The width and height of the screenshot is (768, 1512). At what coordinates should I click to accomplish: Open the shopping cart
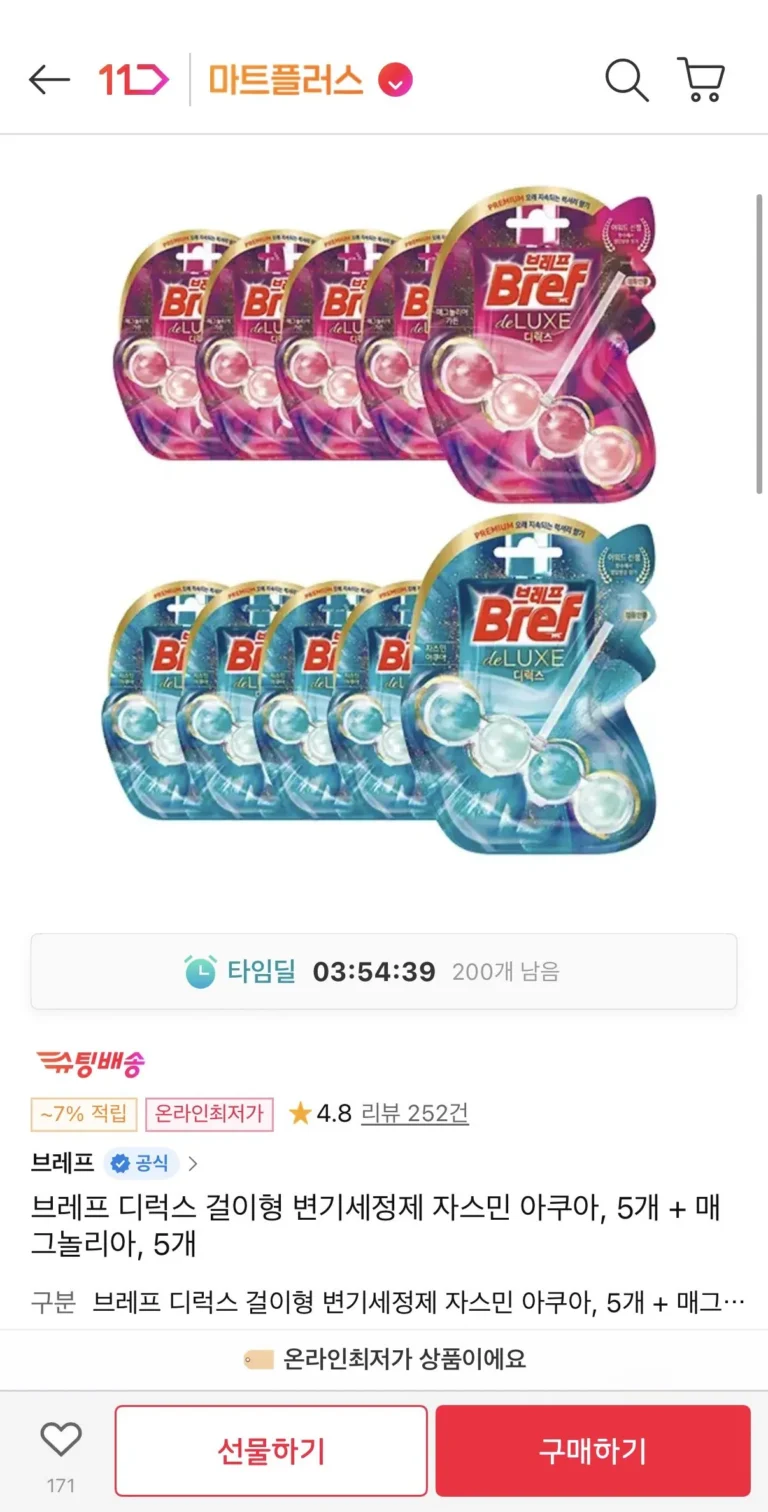click(x=701, y=80)
